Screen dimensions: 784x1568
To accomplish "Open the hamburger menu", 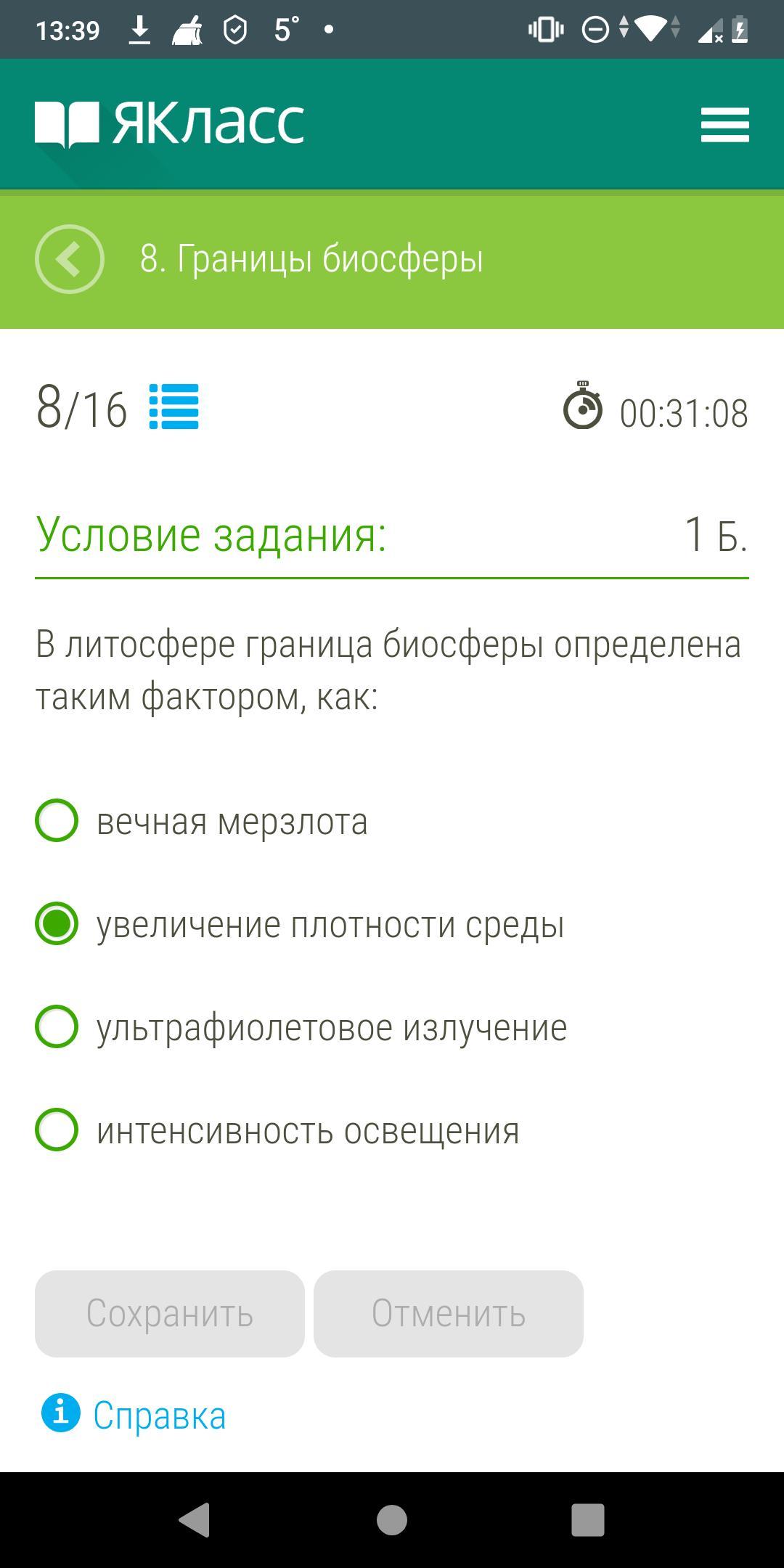I will (x=724, y=125).
